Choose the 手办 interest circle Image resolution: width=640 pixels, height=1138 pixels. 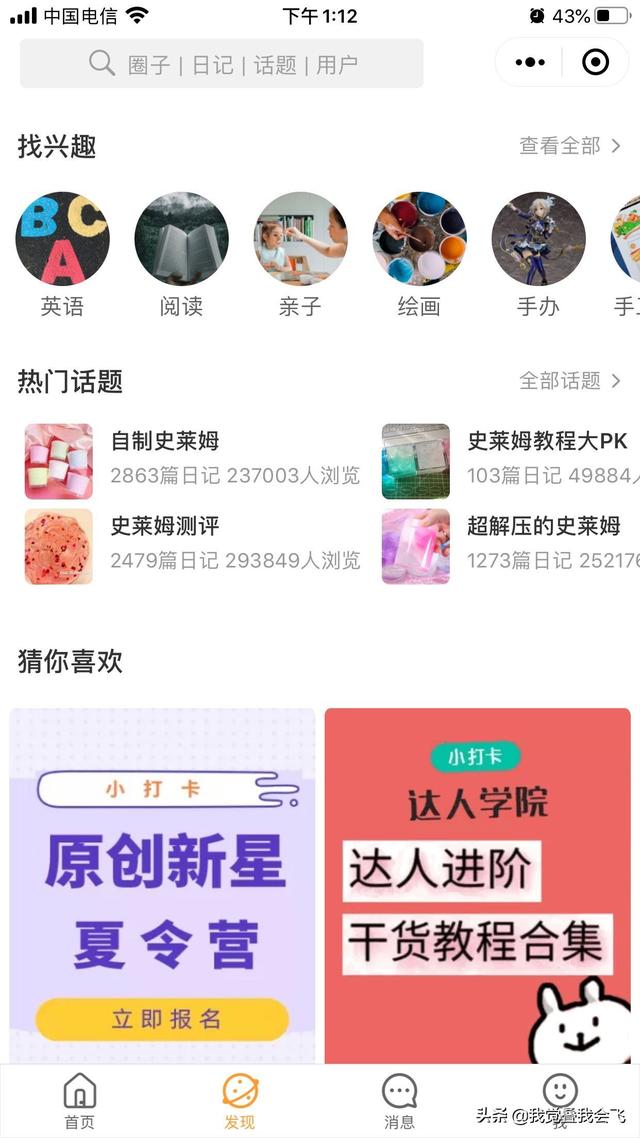[x=538, y=240]
